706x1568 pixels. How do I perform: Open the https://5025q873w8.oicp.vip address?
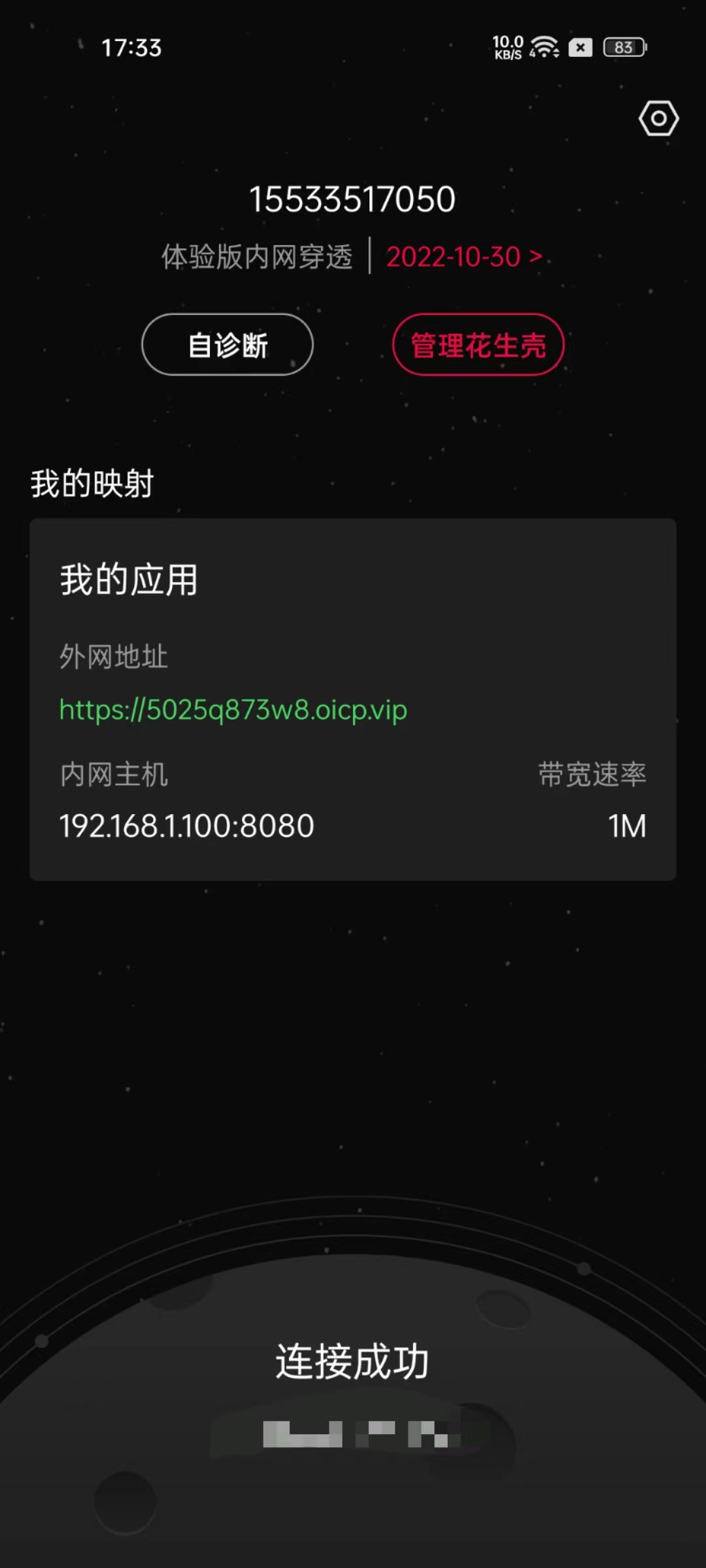point(233,710)
